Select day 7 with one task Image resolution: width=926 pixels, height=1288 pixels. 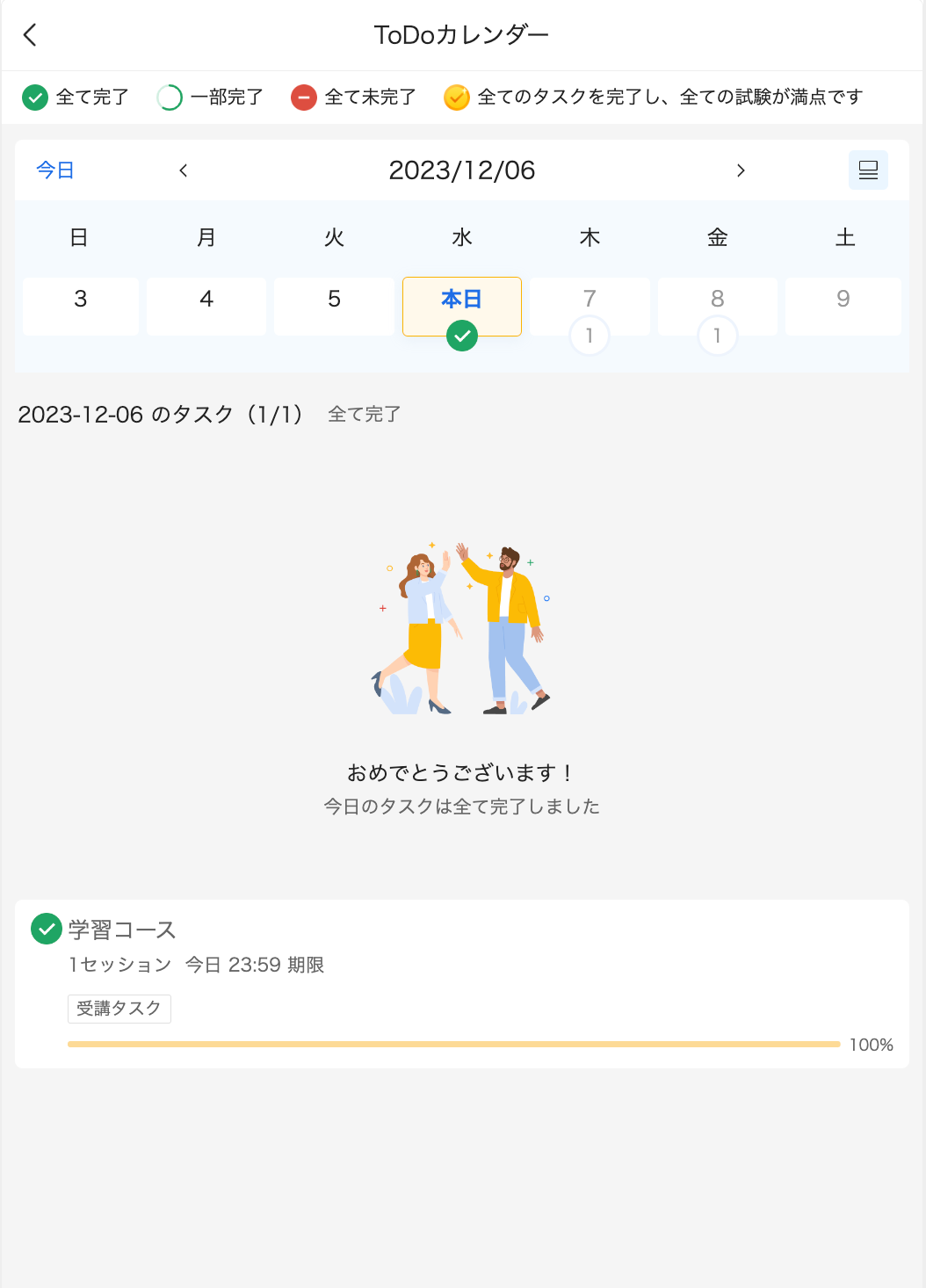[x=590, y=308]
